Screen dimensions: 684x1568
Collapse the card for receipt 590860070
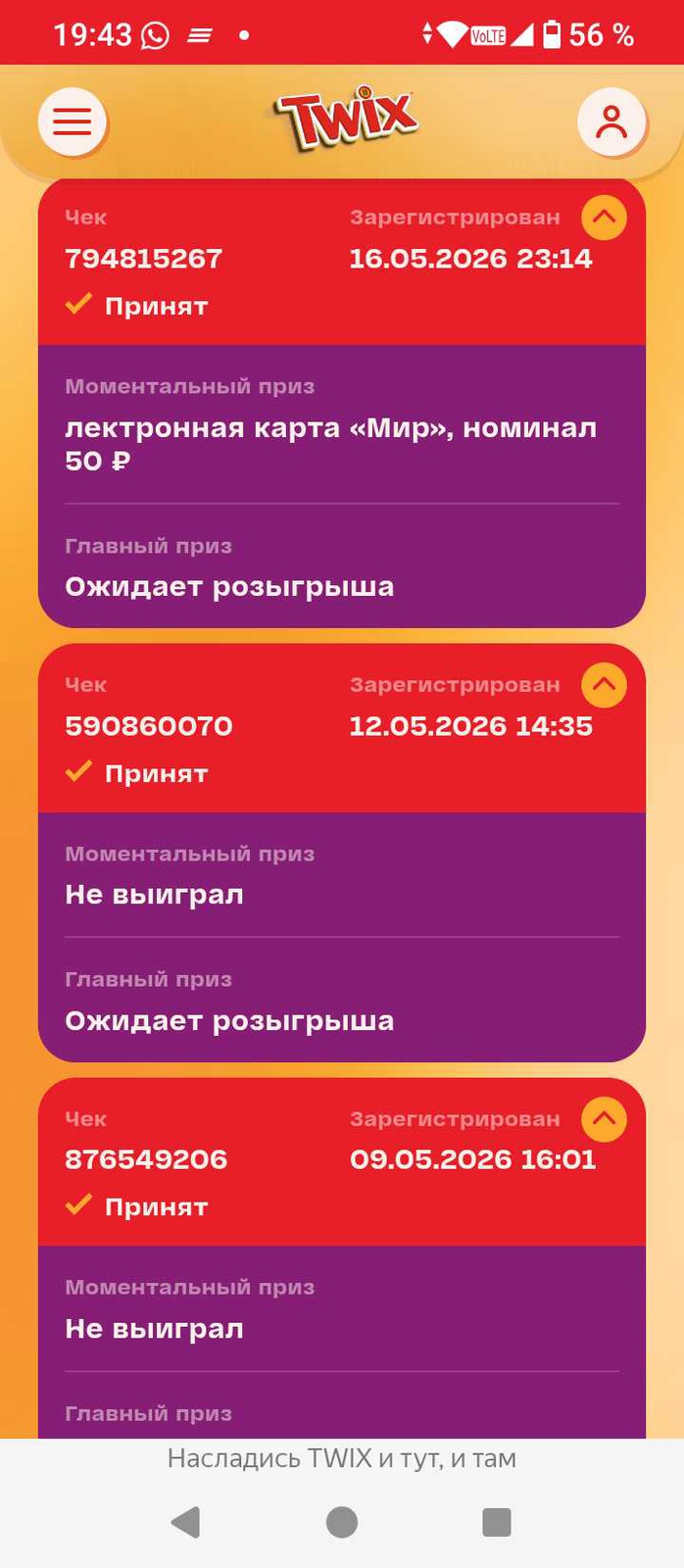[x=604, y=685]
